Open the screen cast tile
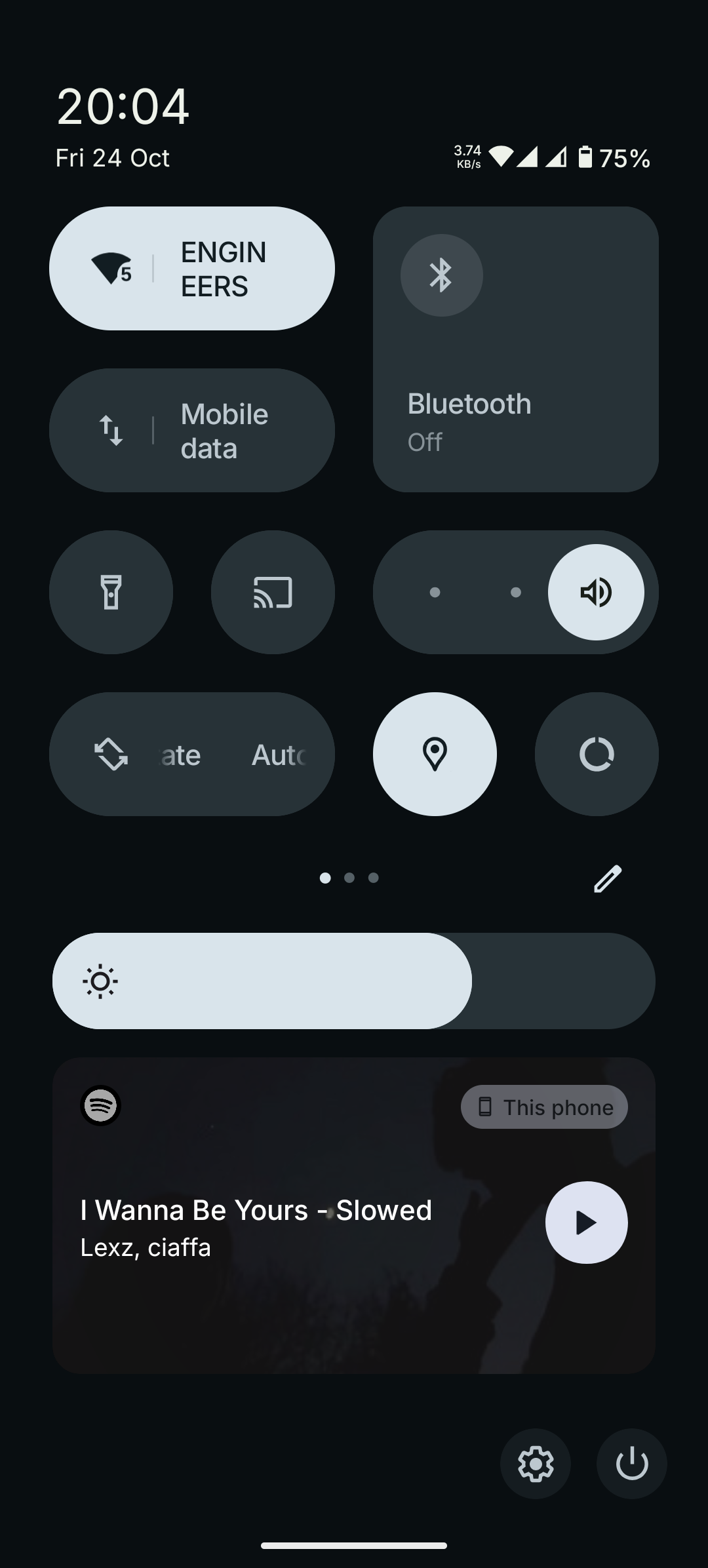Viewport: 708px width, 1568px height. point(273,592)
